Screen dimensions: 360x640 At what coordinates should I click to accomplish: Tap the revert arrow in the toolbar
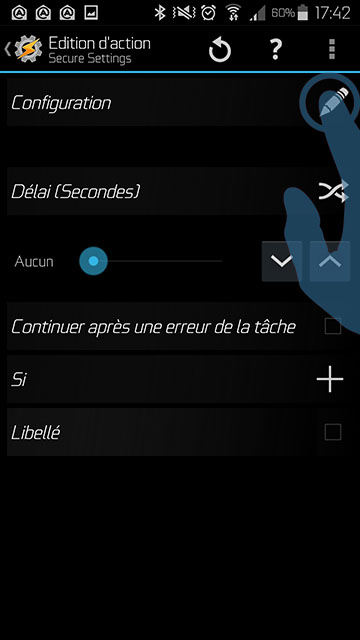220,50
